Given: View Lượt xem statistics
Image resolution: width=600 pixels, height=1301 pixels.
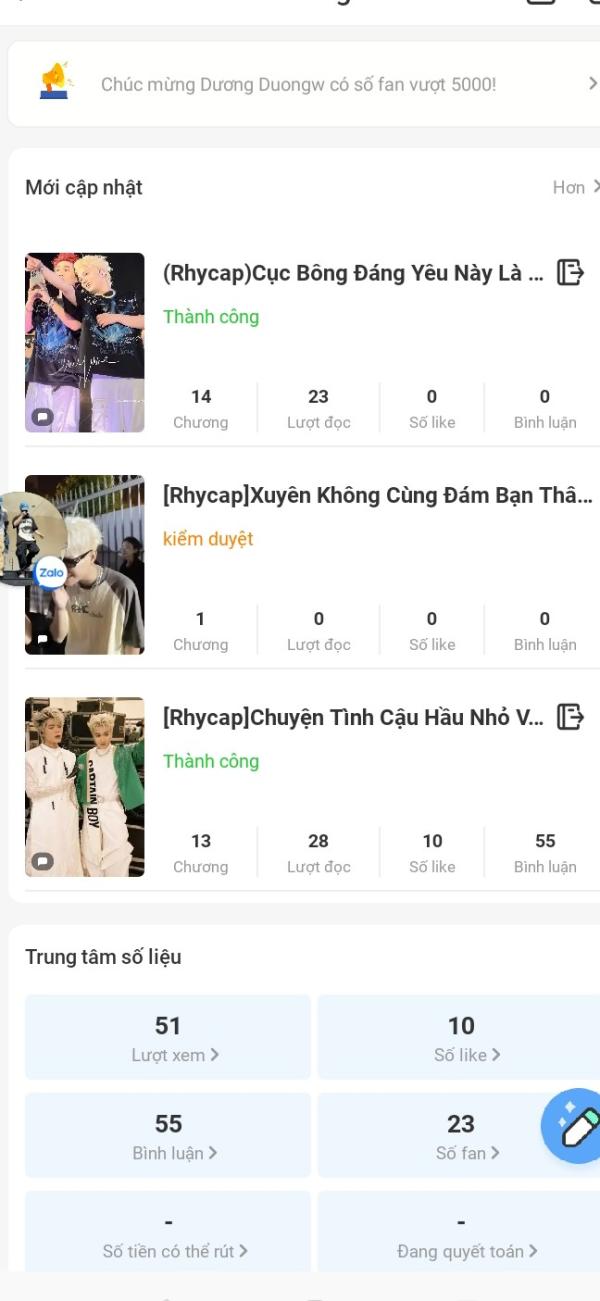Looking at the screenshot, I should click(x=168, y=1037).
